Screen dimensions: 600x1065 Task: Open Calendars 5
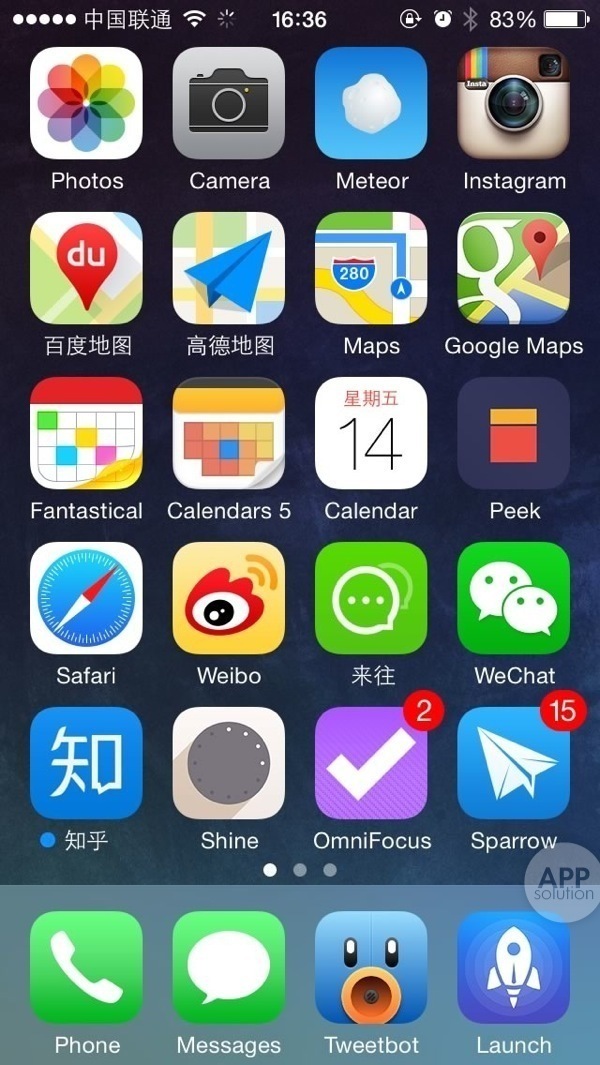click(x=229, y=433)
